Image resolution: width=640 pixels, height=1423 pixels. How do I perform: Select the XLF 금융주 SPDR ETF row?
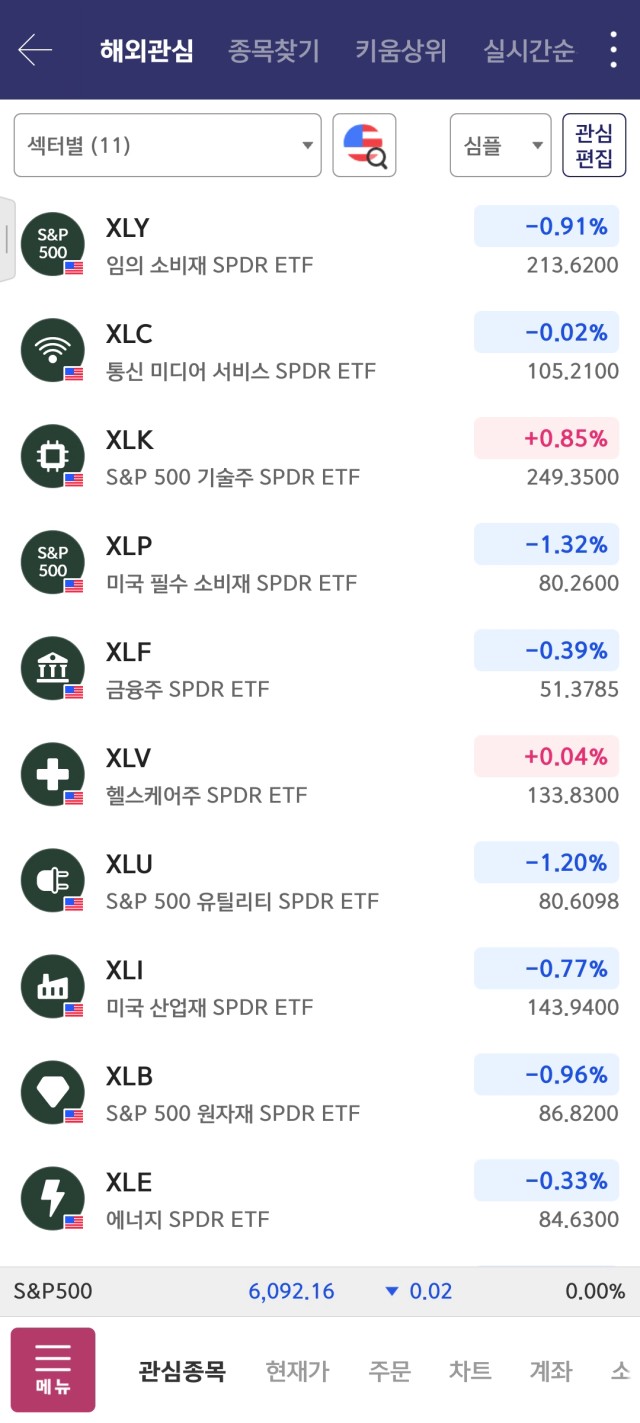coord(320,669)
